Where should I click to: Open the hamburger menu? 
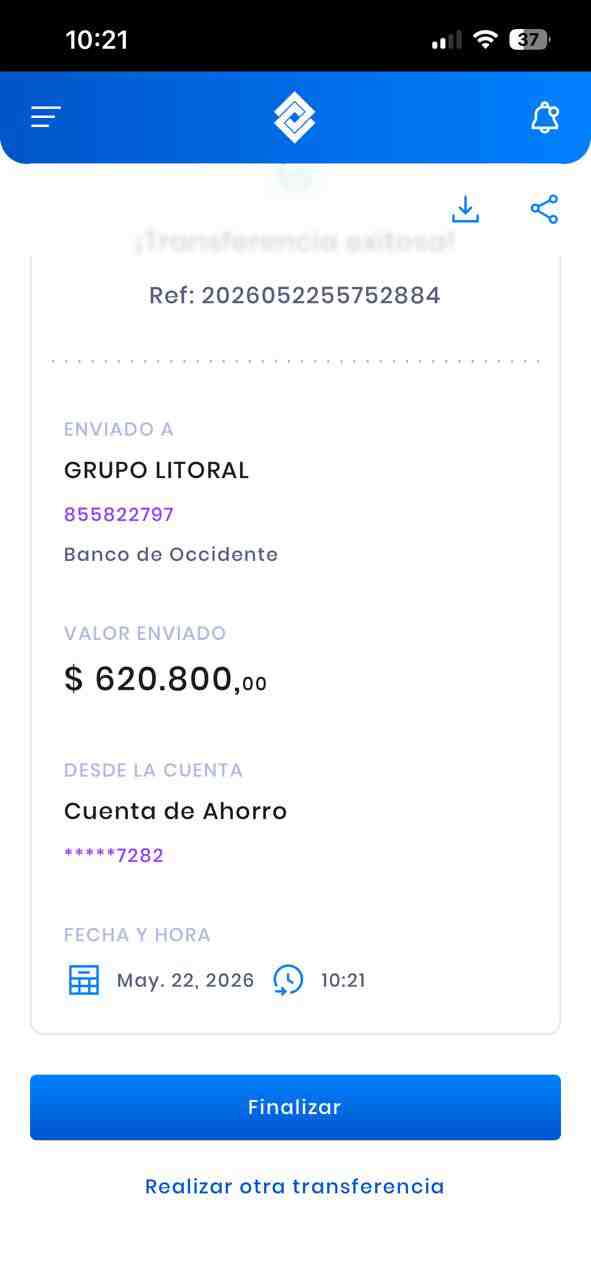[45, 117]
